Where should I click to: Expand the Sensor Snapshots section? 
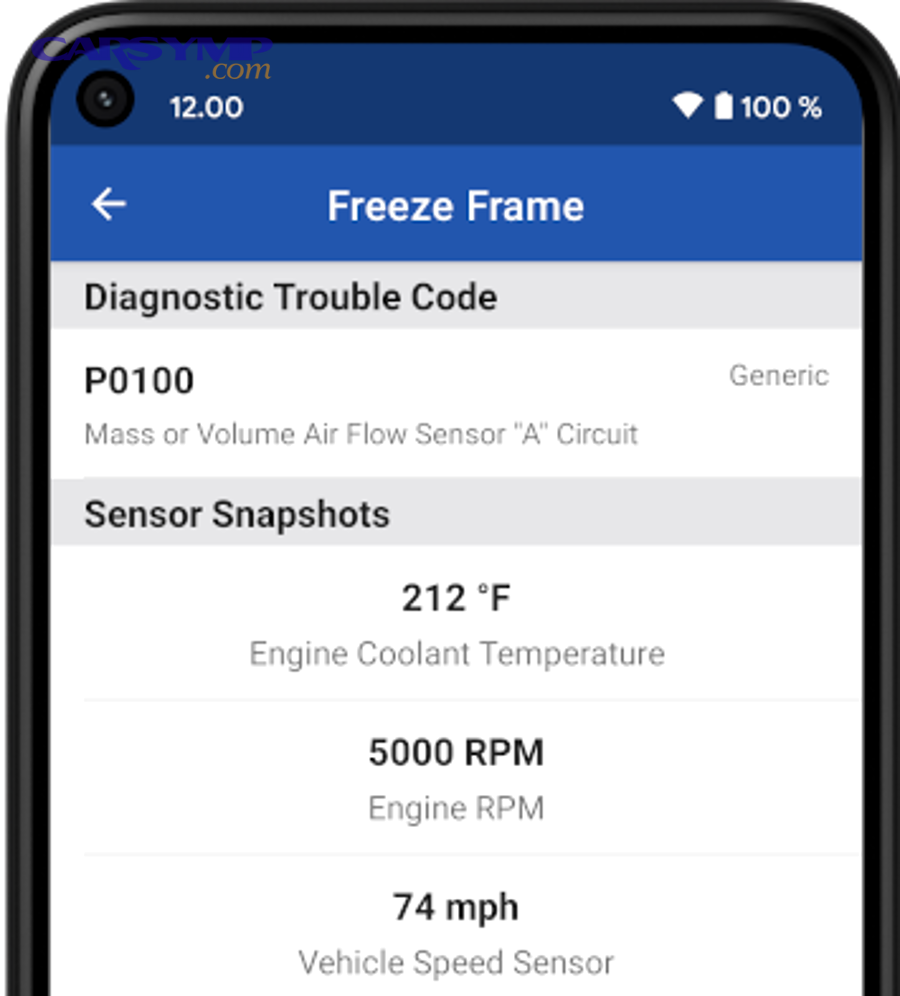[x=237, y=514]
